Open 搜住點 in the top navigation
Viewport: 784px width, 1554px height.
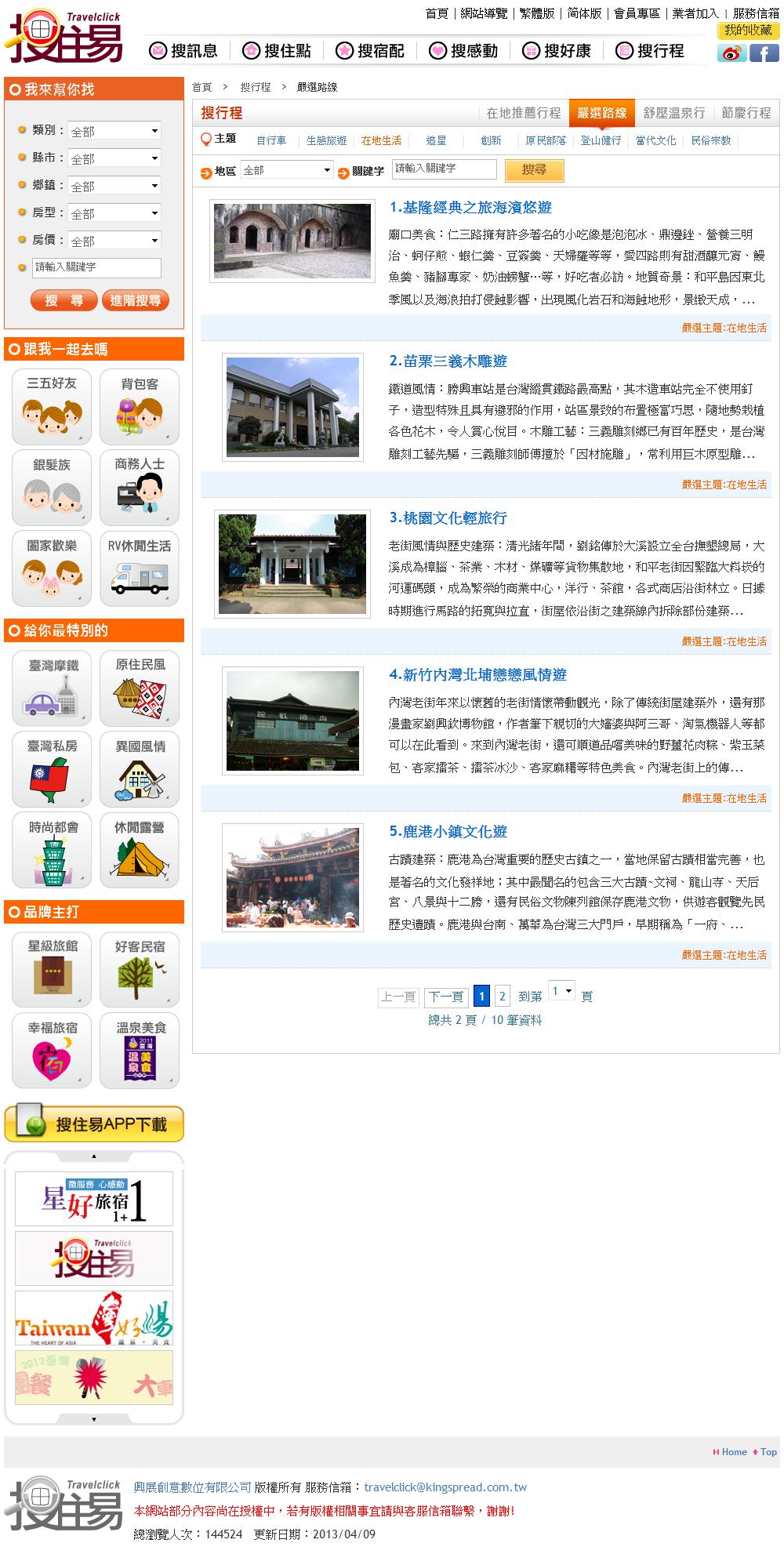[x=277, y=51]
